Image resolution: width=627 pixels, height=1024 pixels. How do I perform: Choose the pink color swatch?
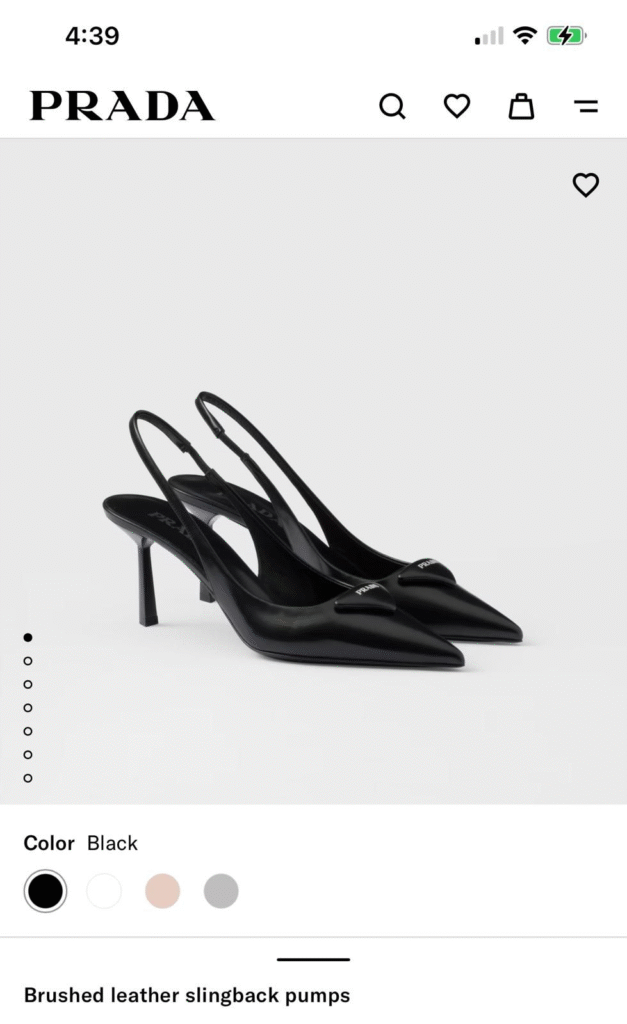(x=162, y=890)
